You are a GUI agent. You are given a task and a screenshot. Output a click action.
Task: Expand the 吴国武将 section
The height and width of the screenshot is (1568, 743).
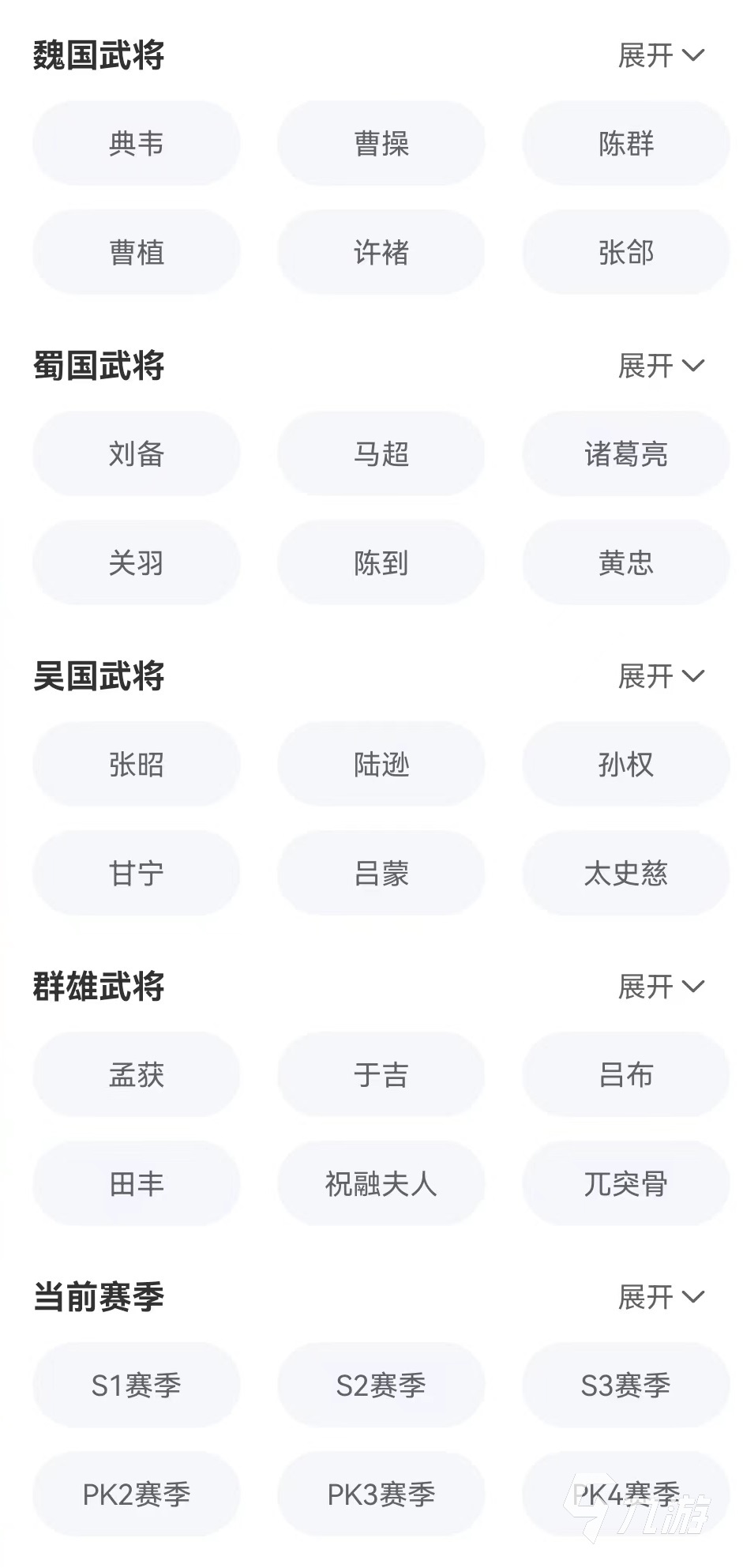pyautogui.click(x=660, y=676)
